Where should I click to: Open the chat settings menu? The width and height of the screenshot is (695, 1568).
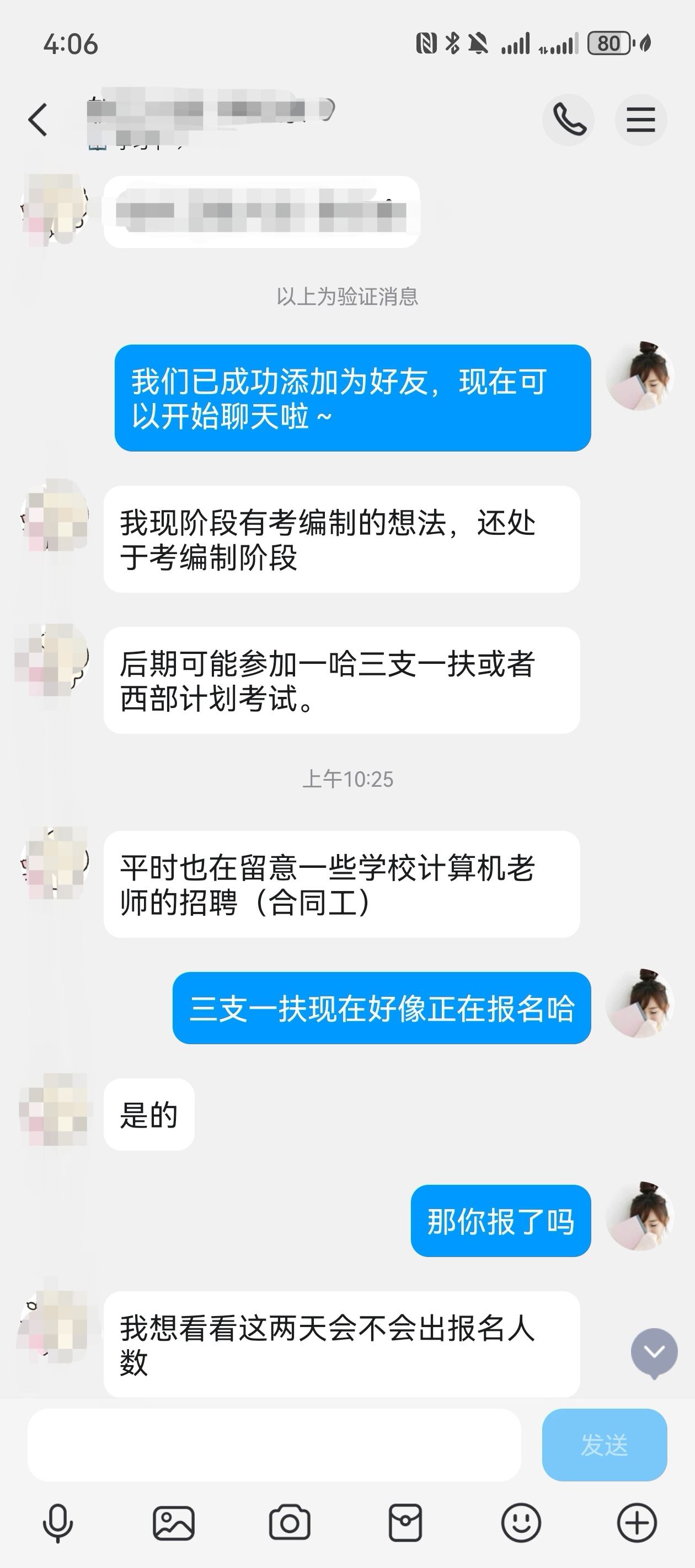(641, 119)
